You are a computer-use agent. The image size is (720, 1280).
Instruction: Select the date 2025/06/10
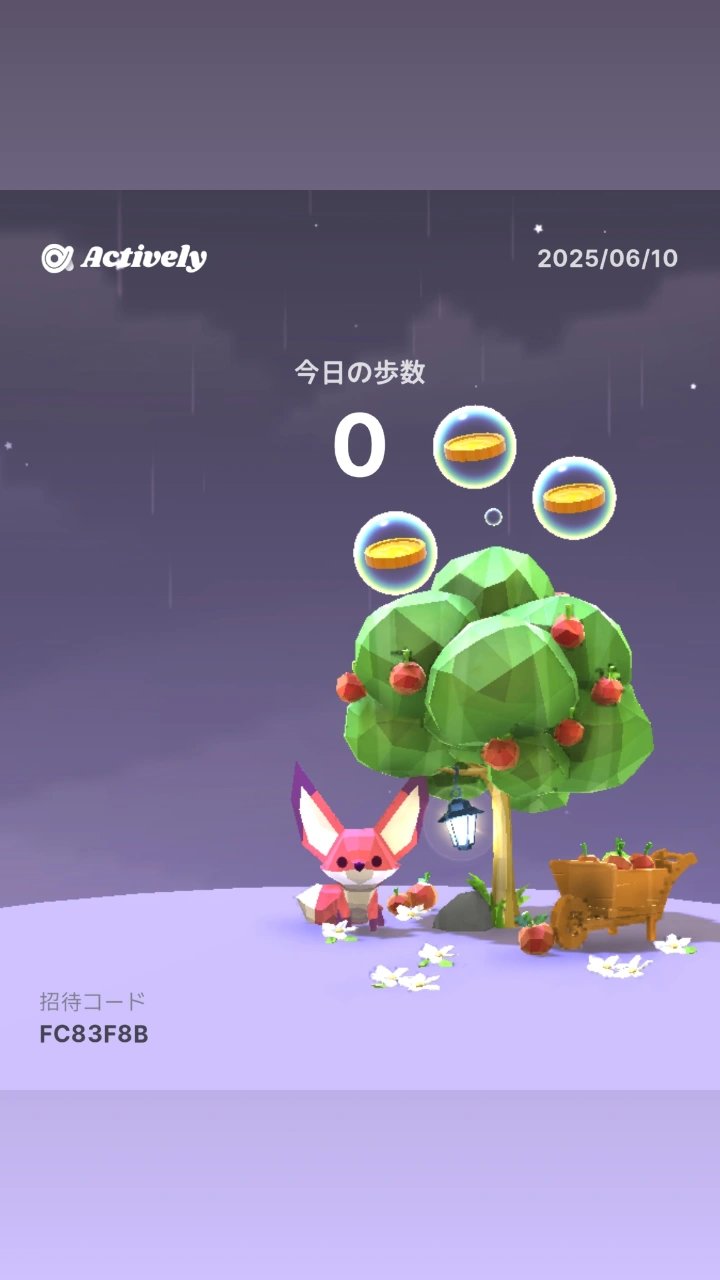coord(606,258)
